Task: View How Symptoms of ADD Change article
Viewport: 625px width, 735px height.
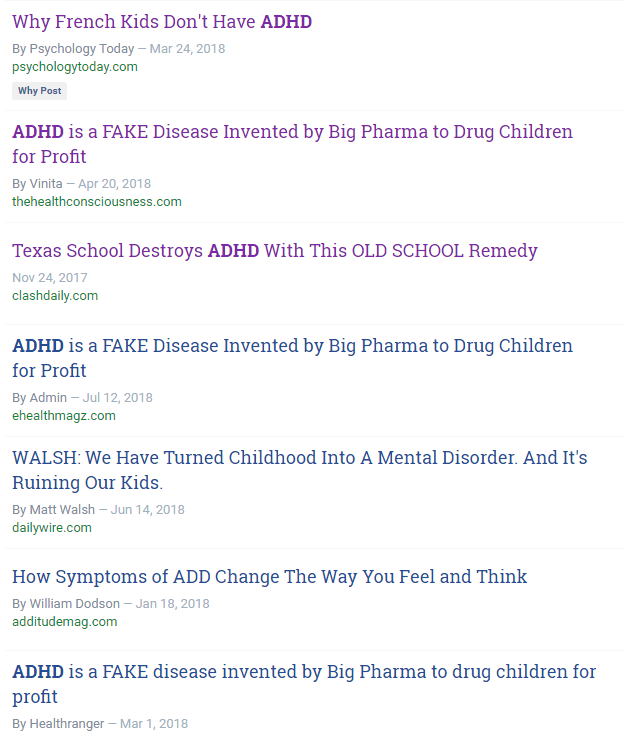Action: (269, 577)
